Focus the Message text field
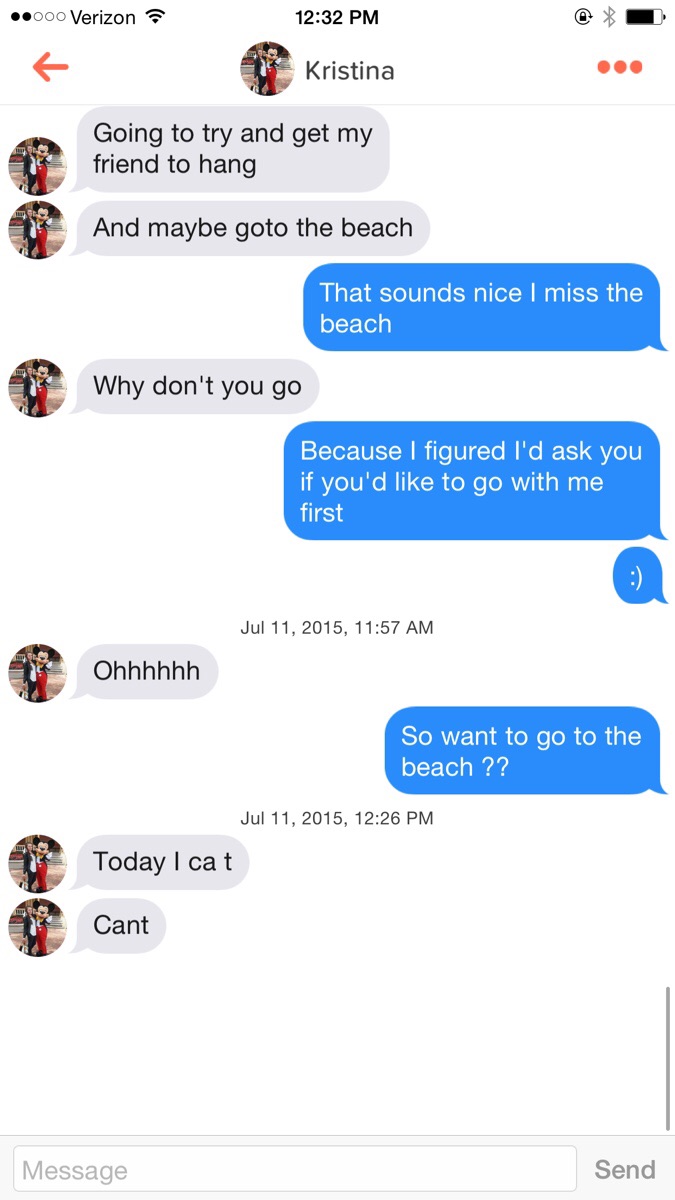The image size is (675, 1200). (x=295, y=1169)
